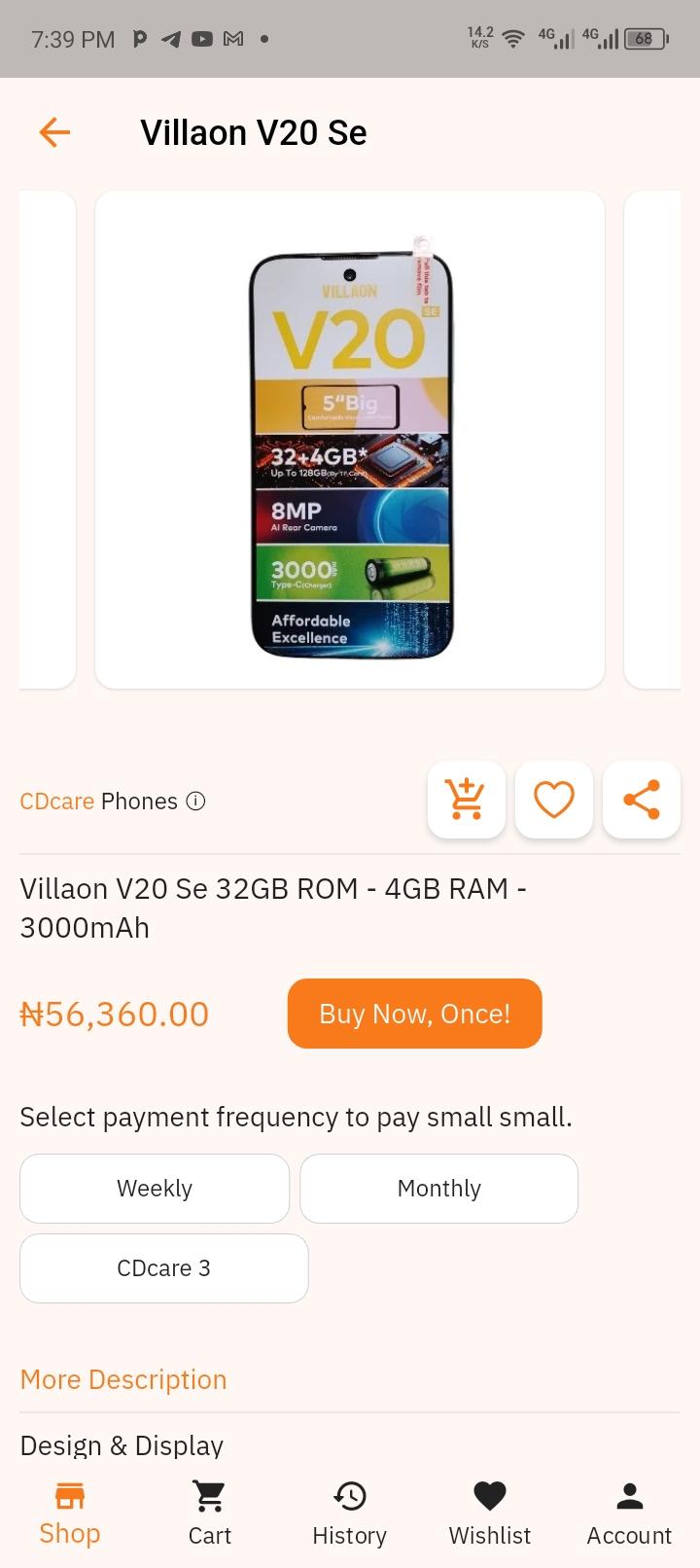700x1568 pixels.
Task: Open the Villaon V20 Se product image
Action: click(350, 440)
